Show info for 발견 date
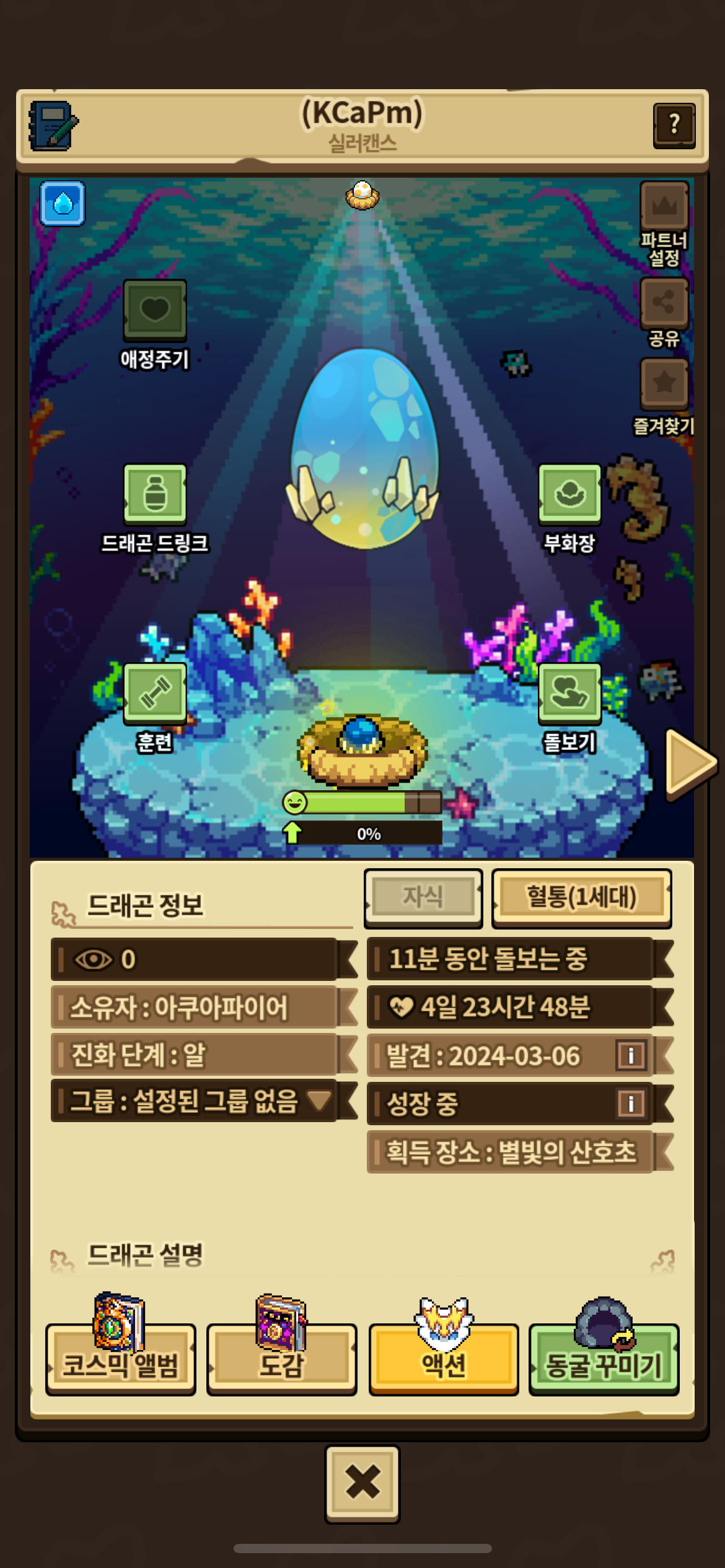This screenshot has height=1568, width=725. tap(631, 1055)
